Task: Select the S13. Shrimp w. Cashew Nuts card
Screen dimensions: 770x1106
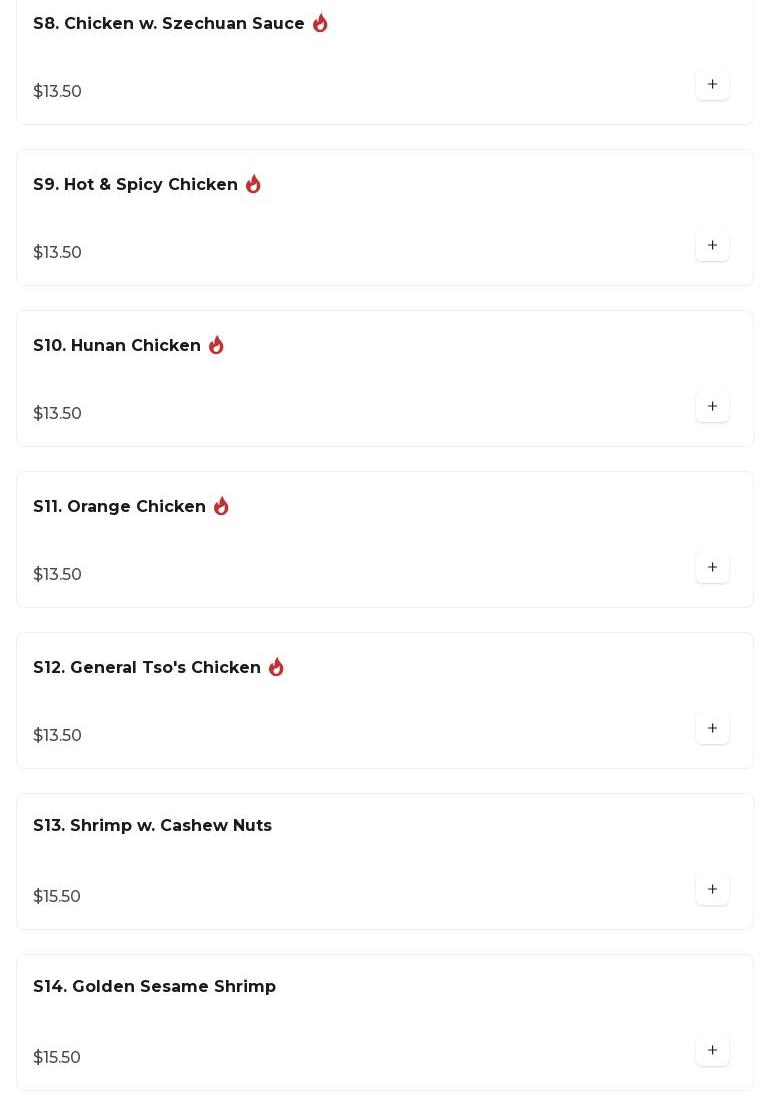Action: coord(152,826)
